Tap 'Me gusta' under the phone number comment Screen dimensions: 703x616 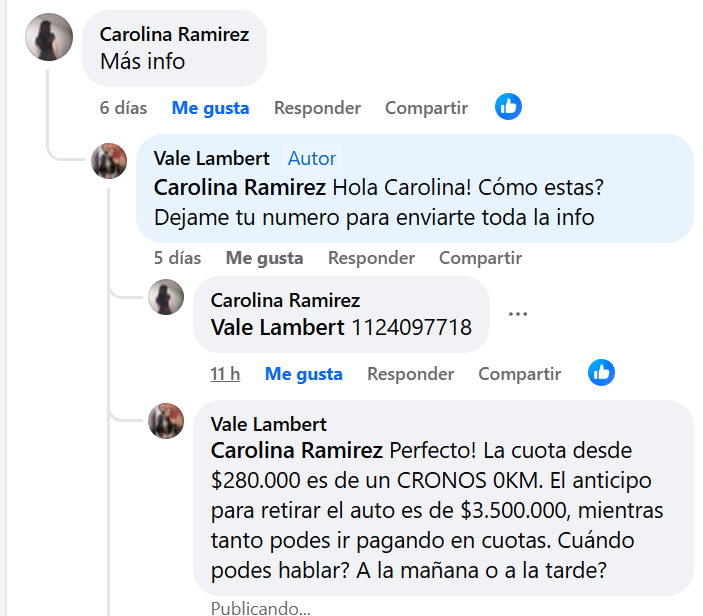(303, 374)
